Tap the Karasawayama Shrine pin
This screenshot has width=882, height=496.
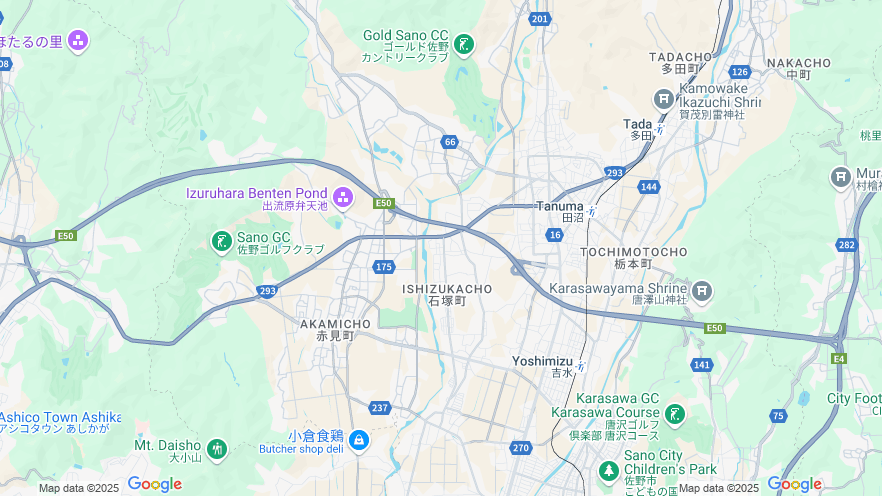click(x=702, y=291)
